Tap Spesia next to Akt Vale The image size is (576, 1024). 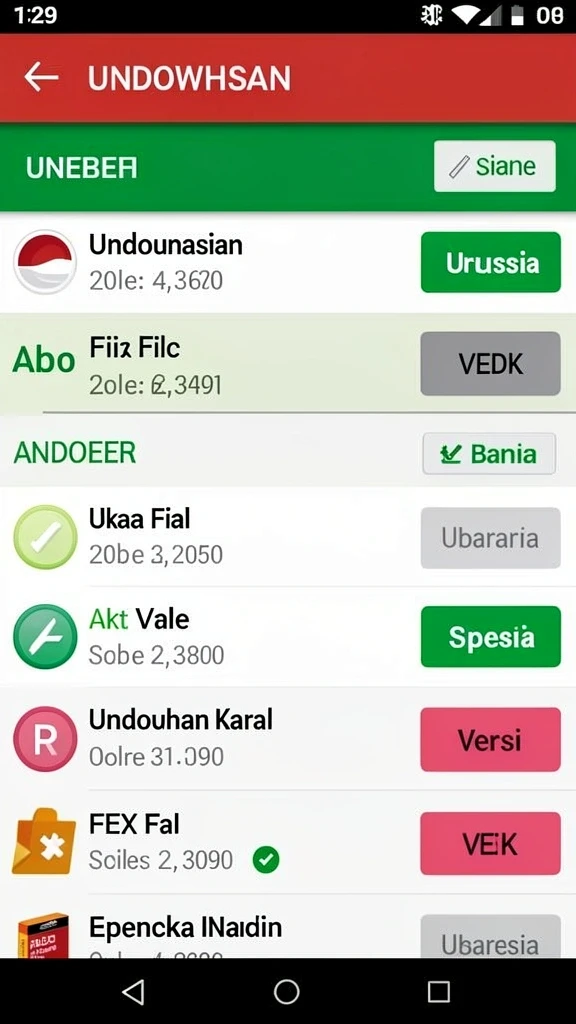[x=490, y=637]
